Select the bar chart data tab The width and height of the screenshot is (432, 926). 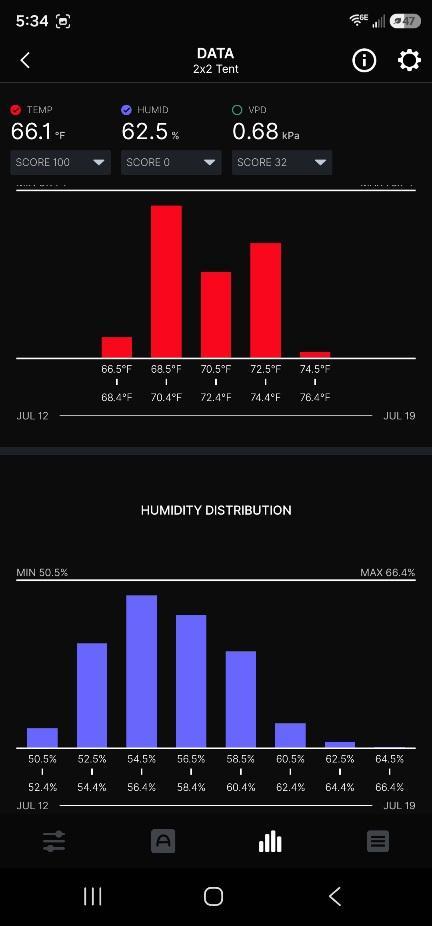270,841
